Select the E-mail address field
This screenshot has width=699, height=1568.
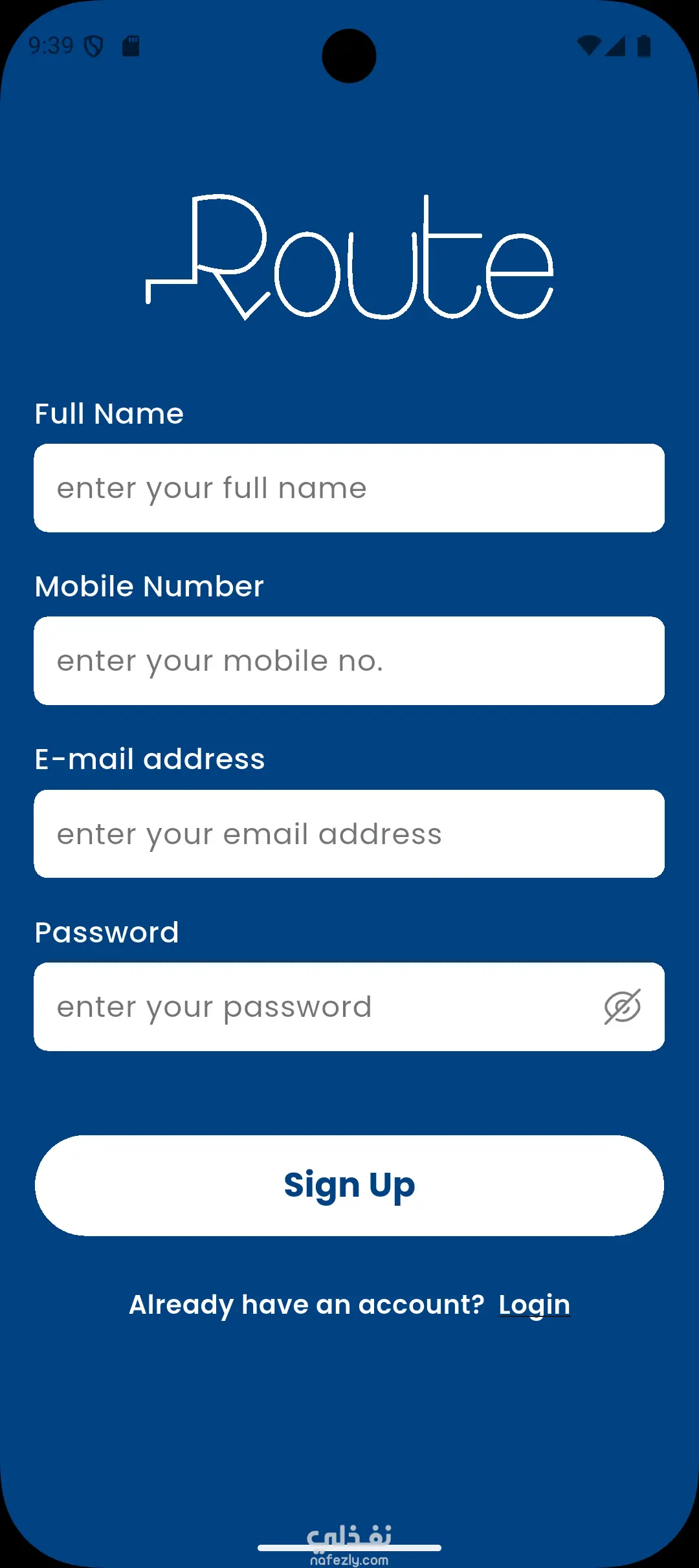[349, 834]
